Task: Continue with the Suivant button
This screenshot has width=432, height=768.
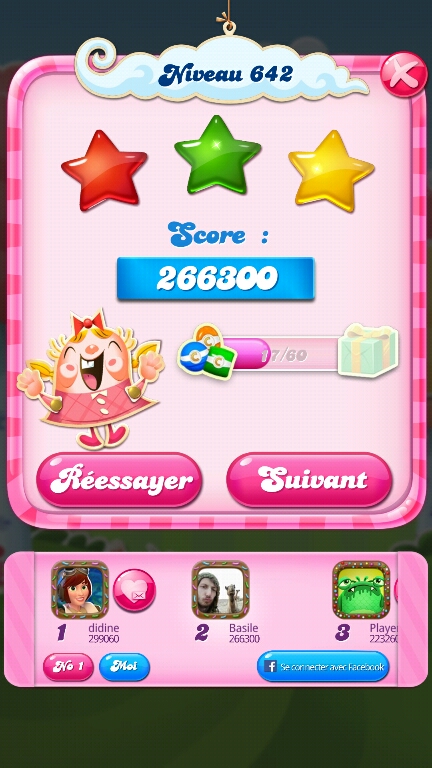Action: (x=309, y=480)
